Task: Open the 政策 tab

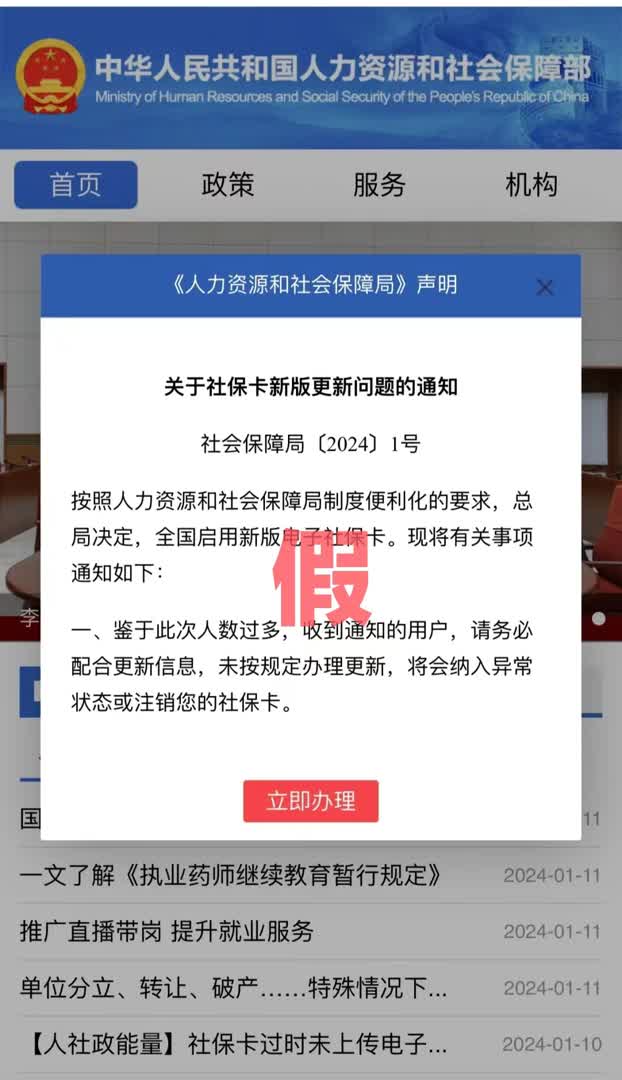Action: tap(228, 185)
